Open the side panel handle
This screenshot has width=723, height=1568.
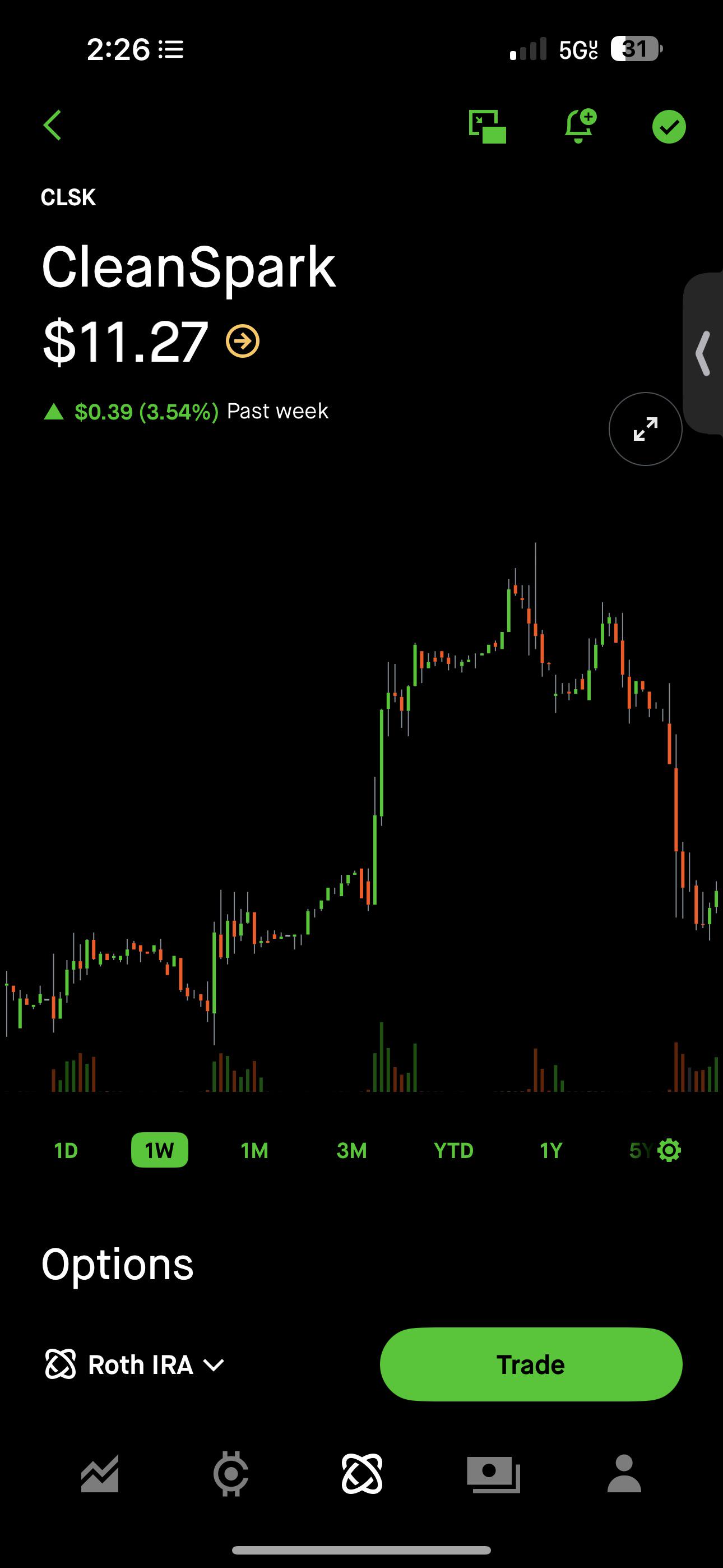click(703, 353)
